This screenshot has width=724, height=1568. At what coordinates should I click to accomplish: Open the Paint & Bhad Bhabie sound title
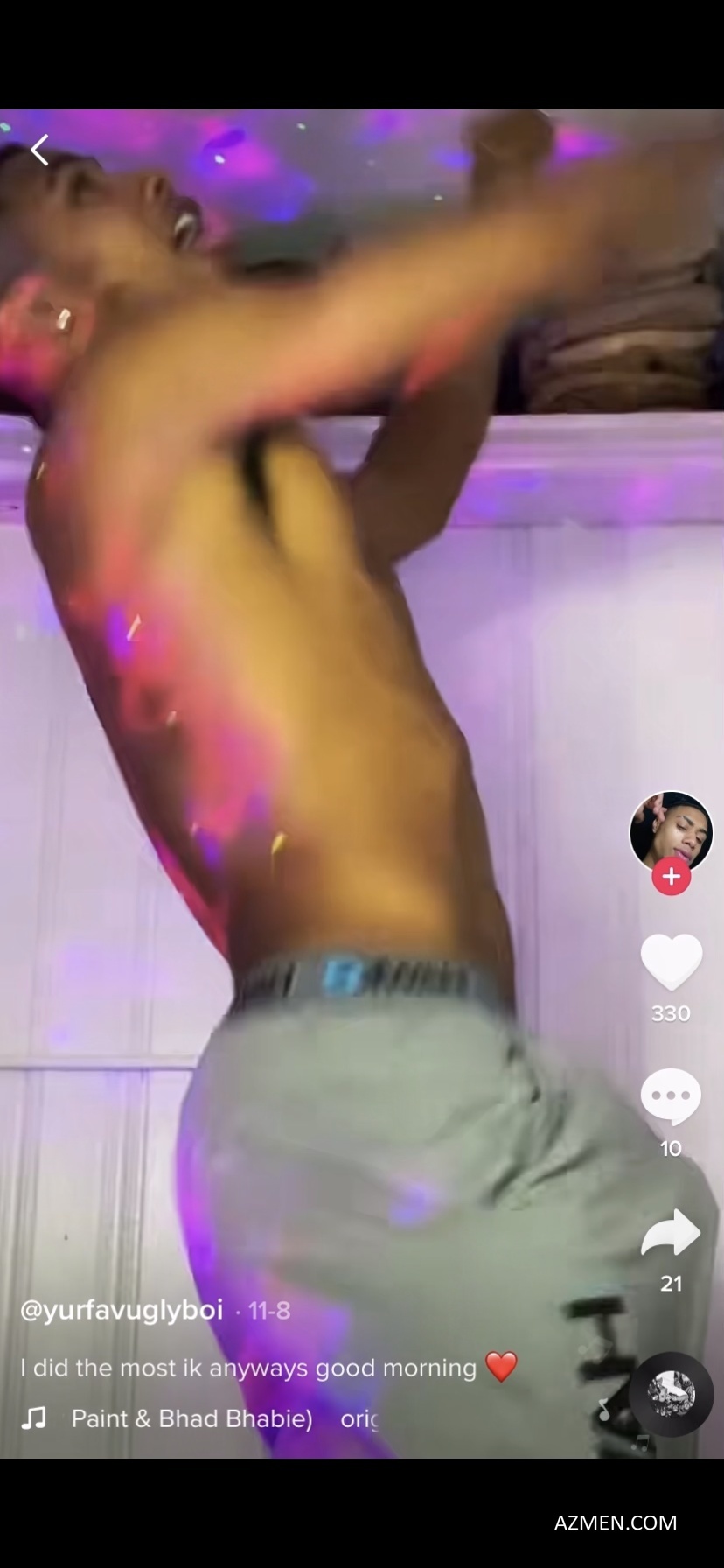(x=191, y=1418)
